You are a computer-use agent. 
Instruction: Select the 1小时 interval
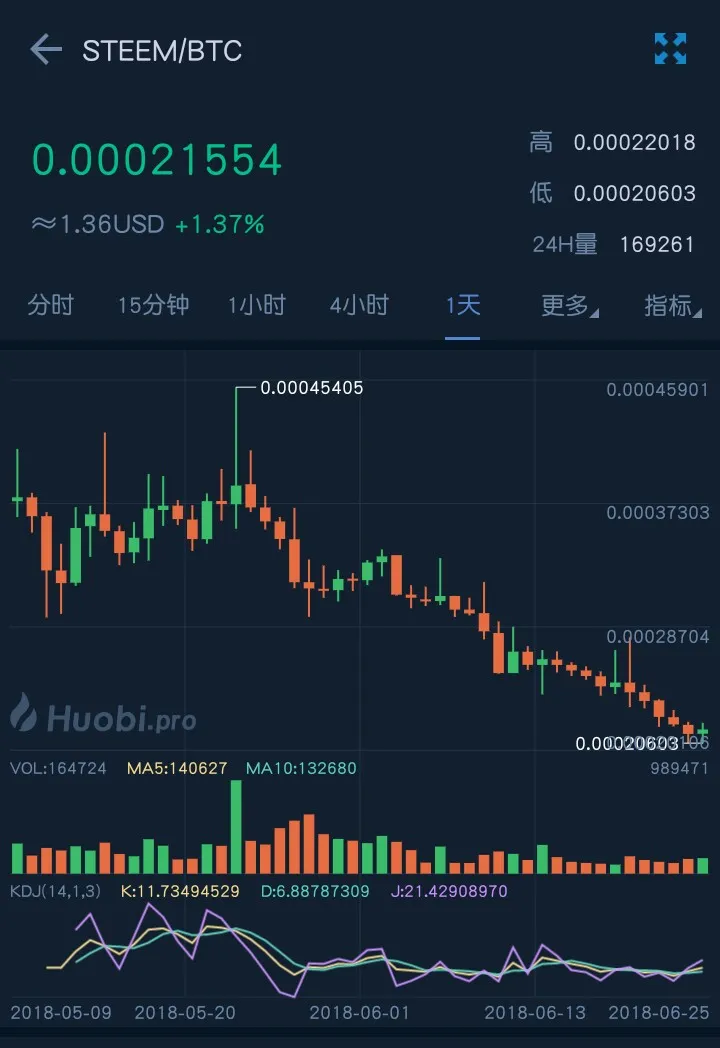tap(257, 306)
